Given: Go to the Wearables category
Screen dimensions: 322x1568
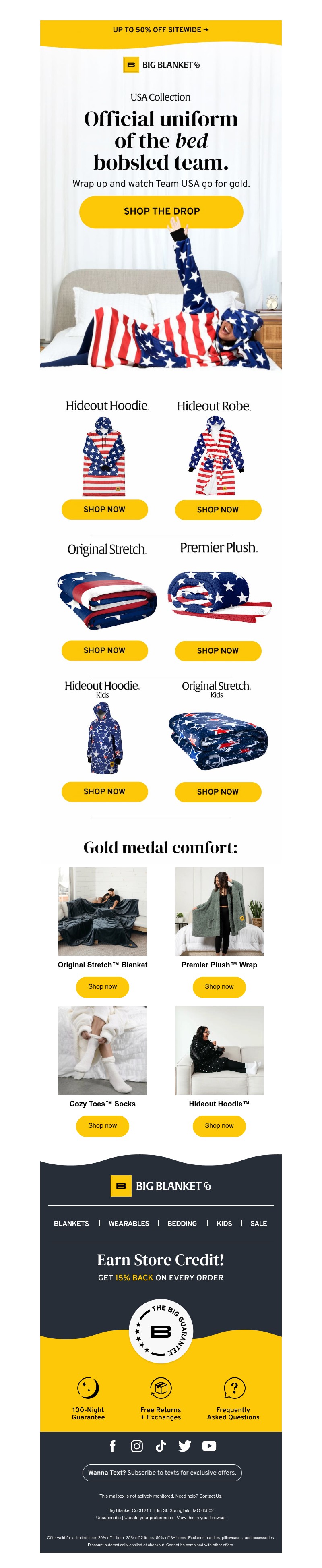Looking at the screenshot, I should click(x=128, y=1224).
